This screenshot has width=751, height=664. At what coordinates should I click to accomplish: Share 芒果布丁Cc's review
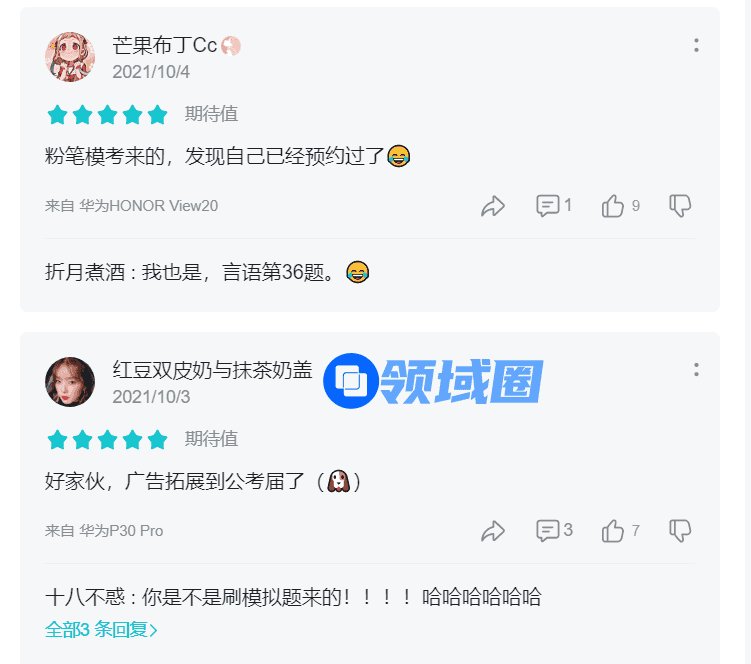coord(493,206)
